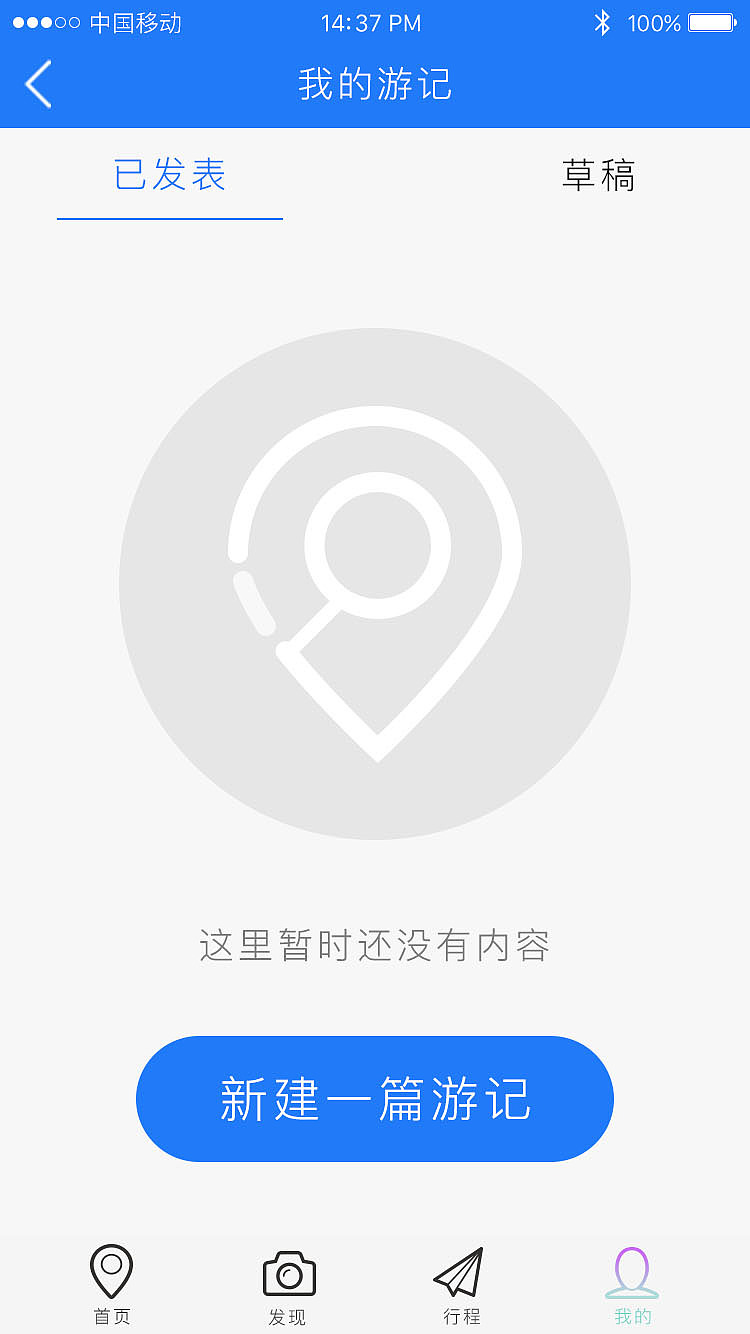
Task: Tap the camera icon for 发现
Action: (x=288, y=1270)
